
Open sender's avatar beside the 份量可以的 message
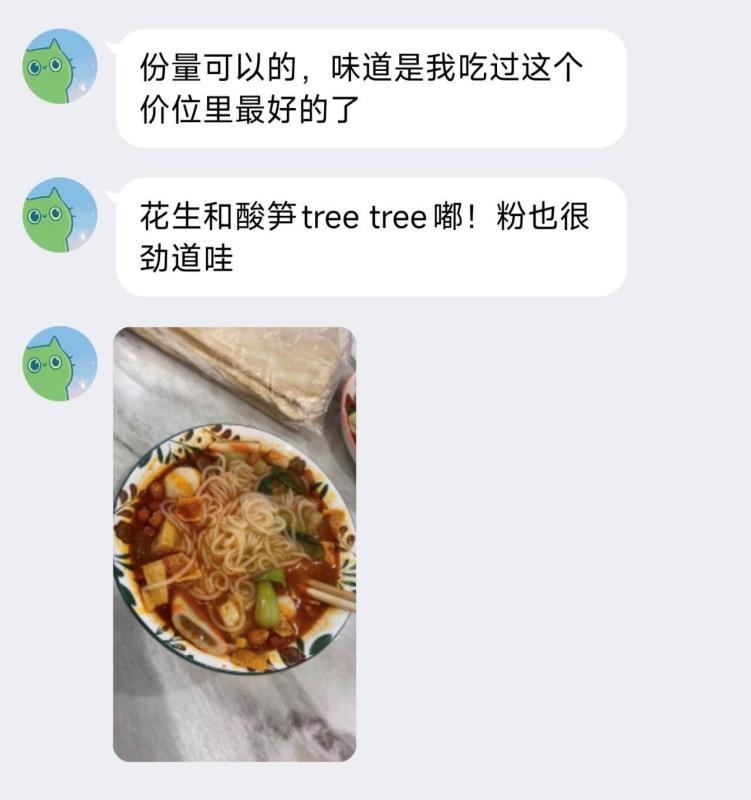pos(60,66)
